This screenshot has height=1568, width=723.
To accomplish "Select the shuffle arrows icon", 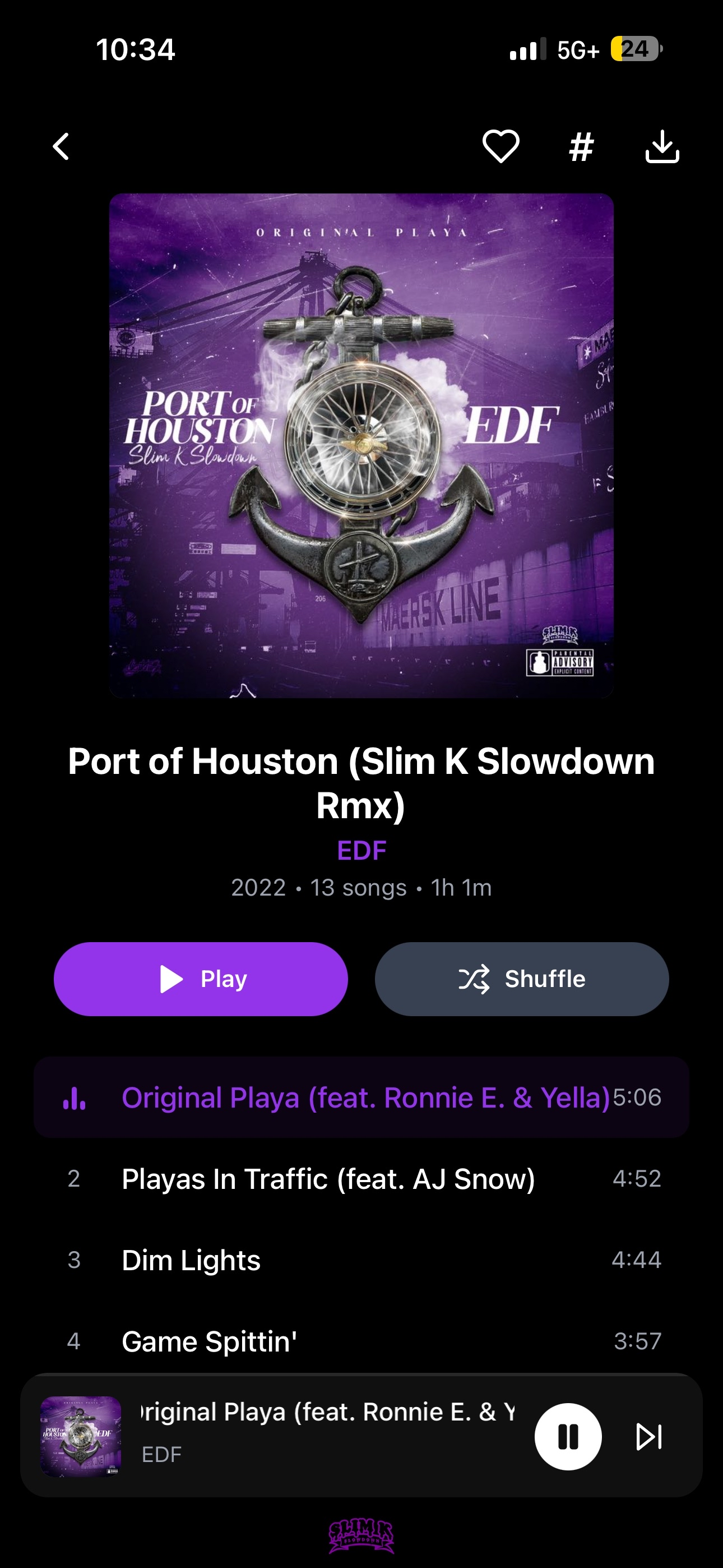I will pyautogui.click(x=477, y=979).
